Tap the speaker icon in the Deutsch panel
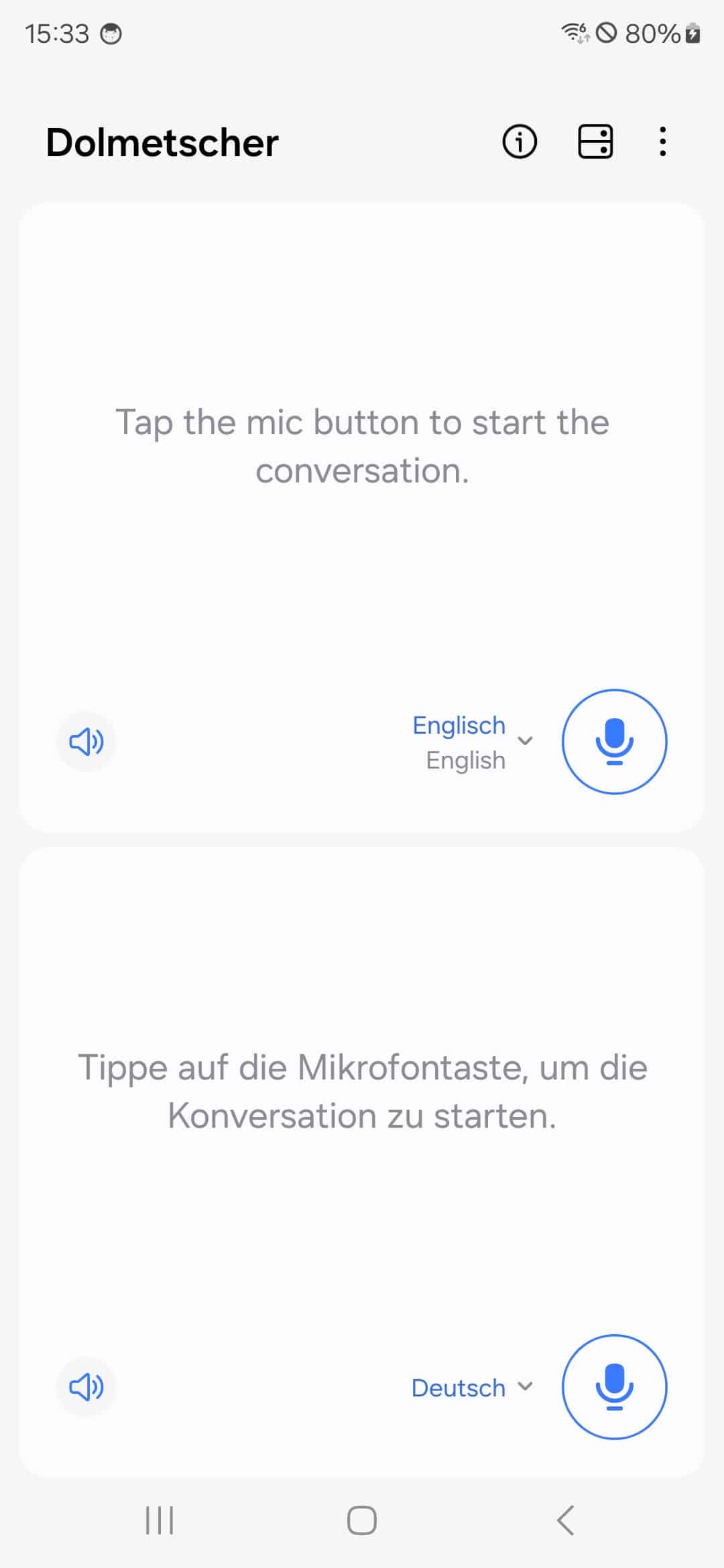The height and width of the screenshot is (1568, 724). click(x=86, y=1386)
